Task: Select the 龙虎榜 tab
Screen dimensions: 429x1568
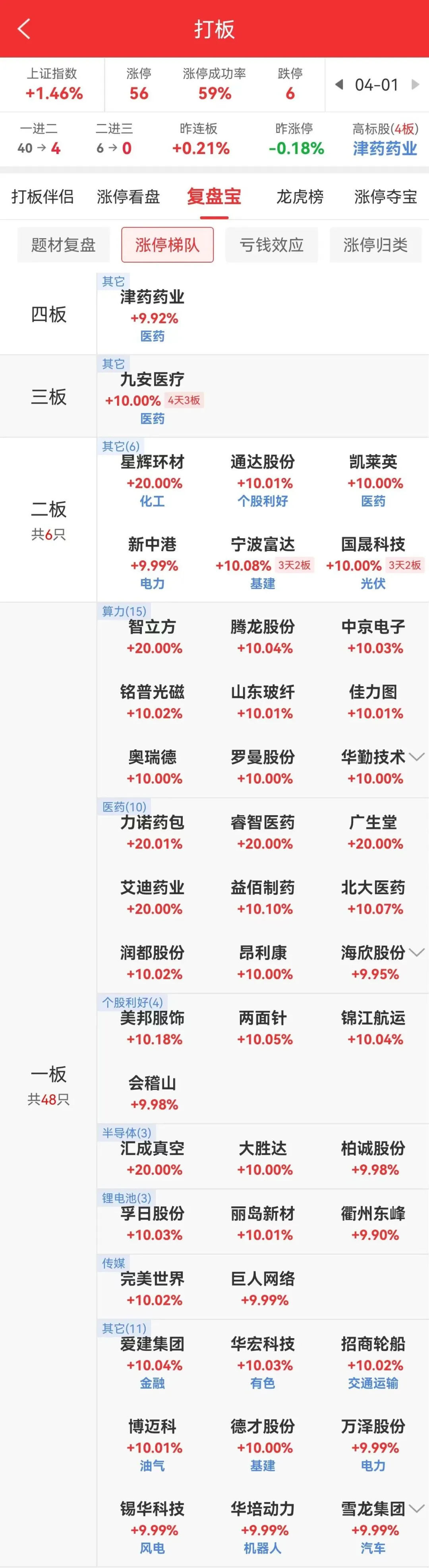Action: pos(300,196)
